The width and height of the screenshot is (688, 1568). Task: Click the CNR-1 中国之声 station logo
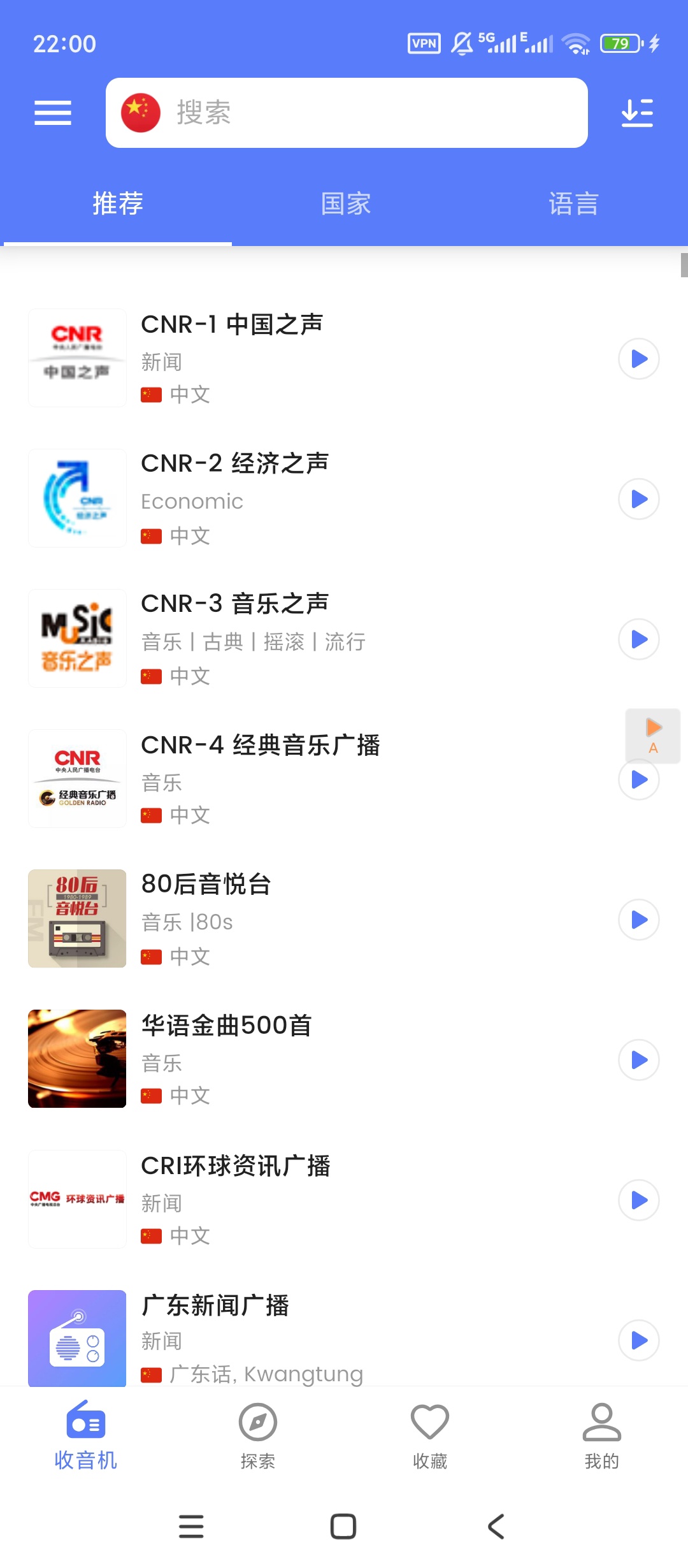point(76,357)
